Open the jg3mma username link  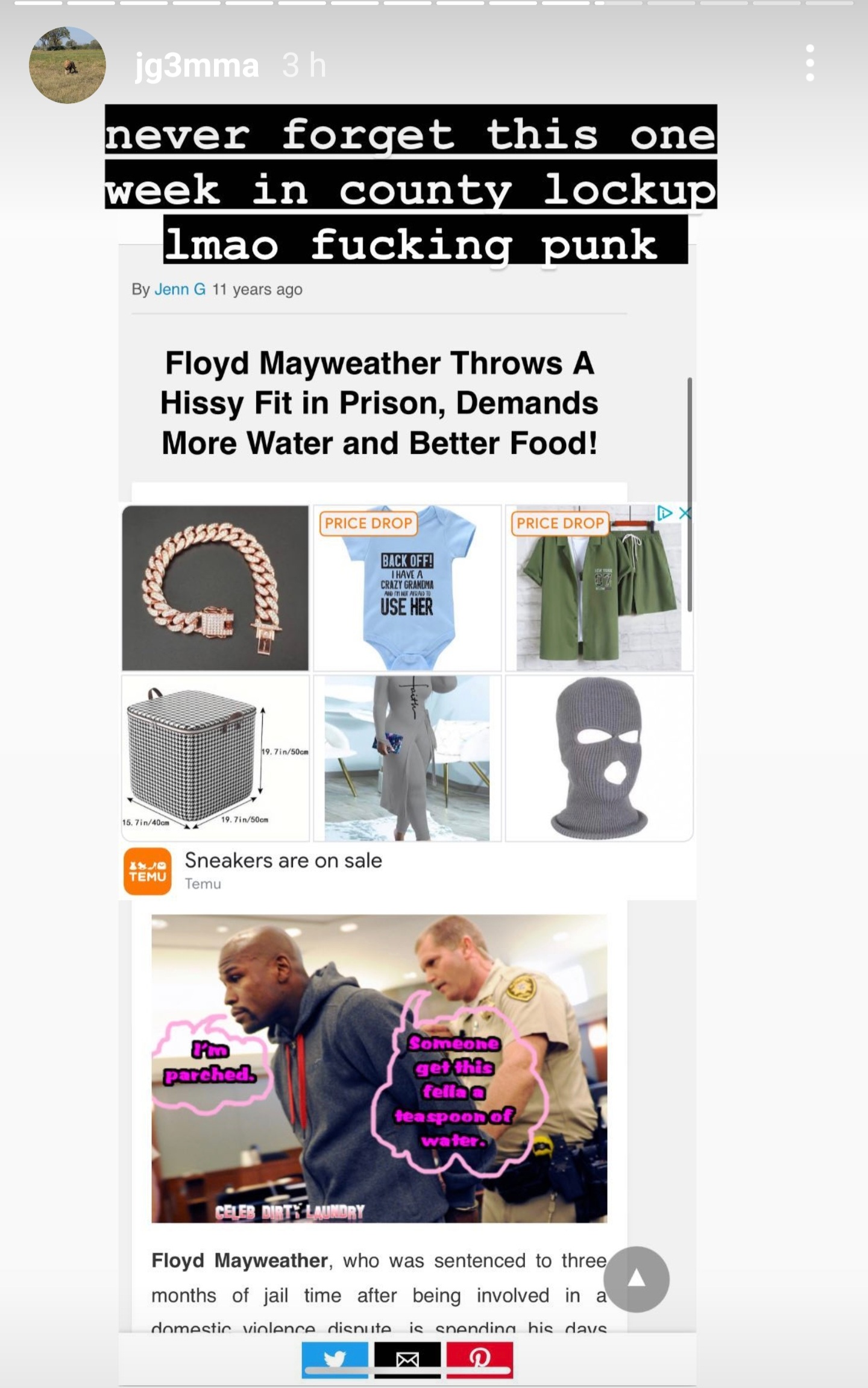[197, 65]
